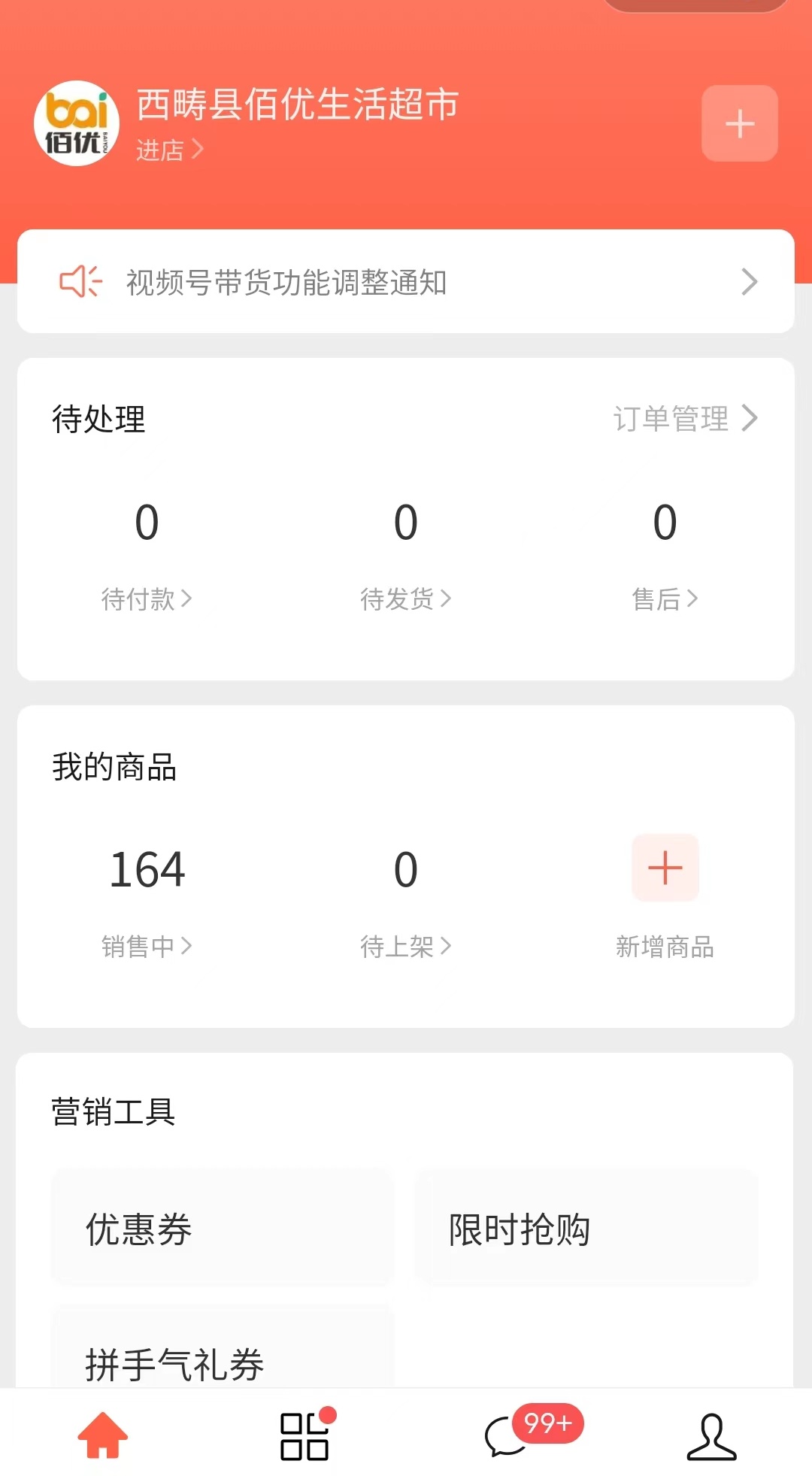
Task: Click the speaker announcement icon
Action: click(x=80, y=282)
